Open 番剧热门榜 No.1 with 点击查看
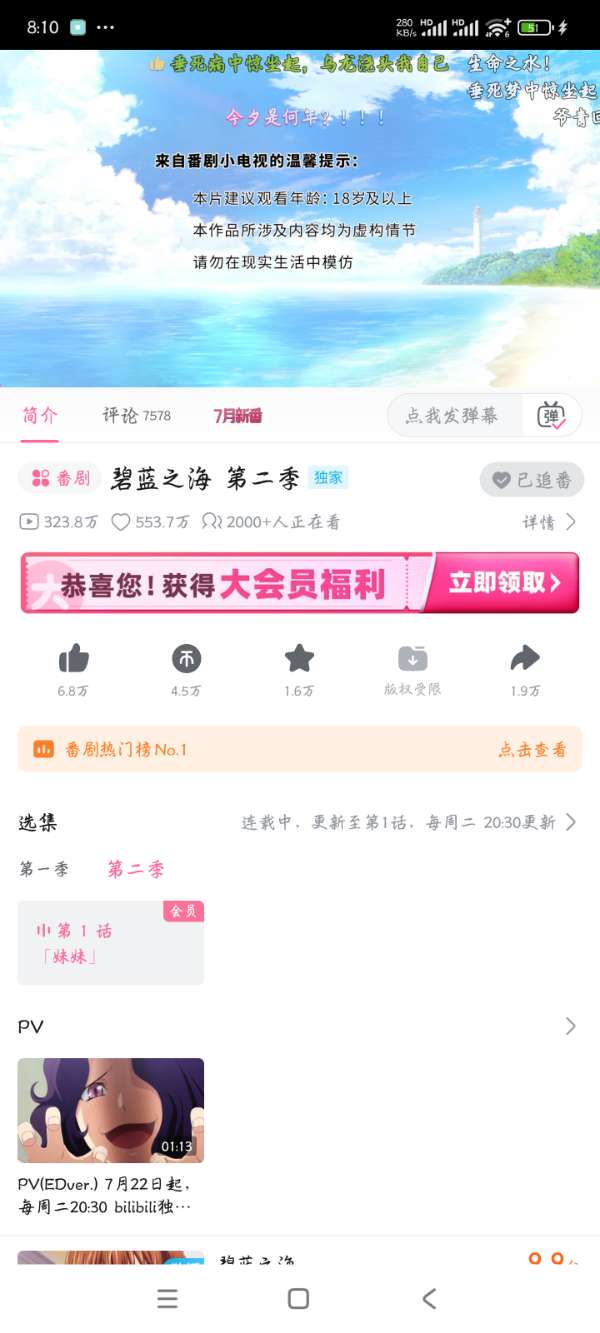The height and width of the screenshot is (1333, 600). pyautogui.click(x=532, y=750)
